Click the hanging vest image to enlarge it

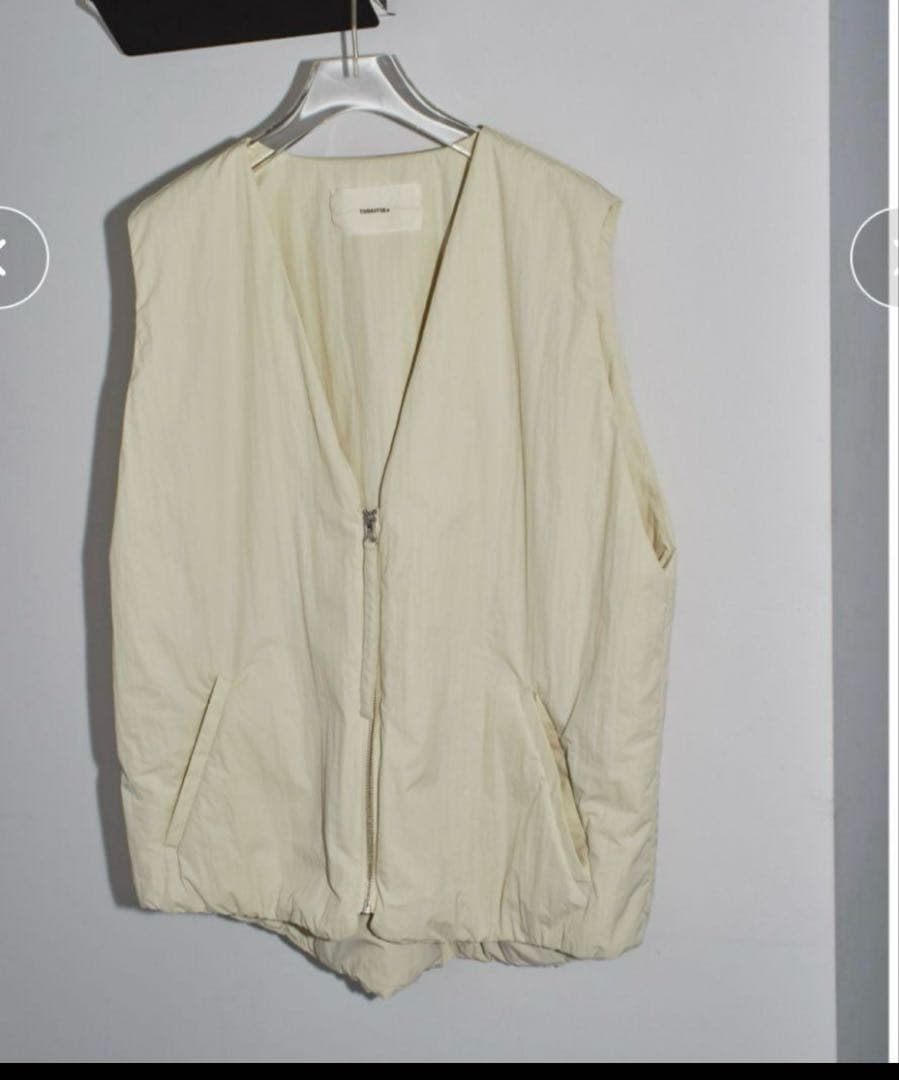[400, 550]
